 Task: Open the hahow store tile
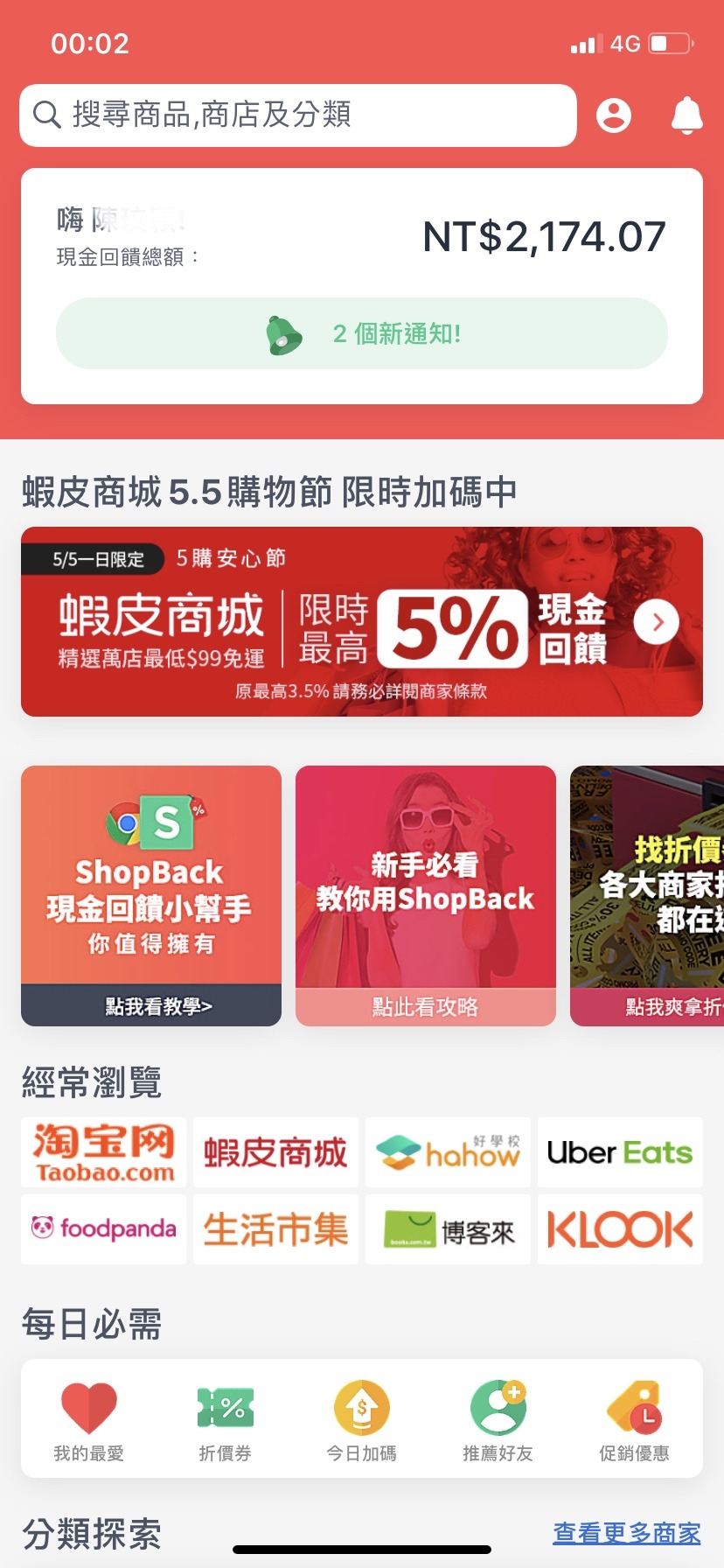click(448, 1151)
